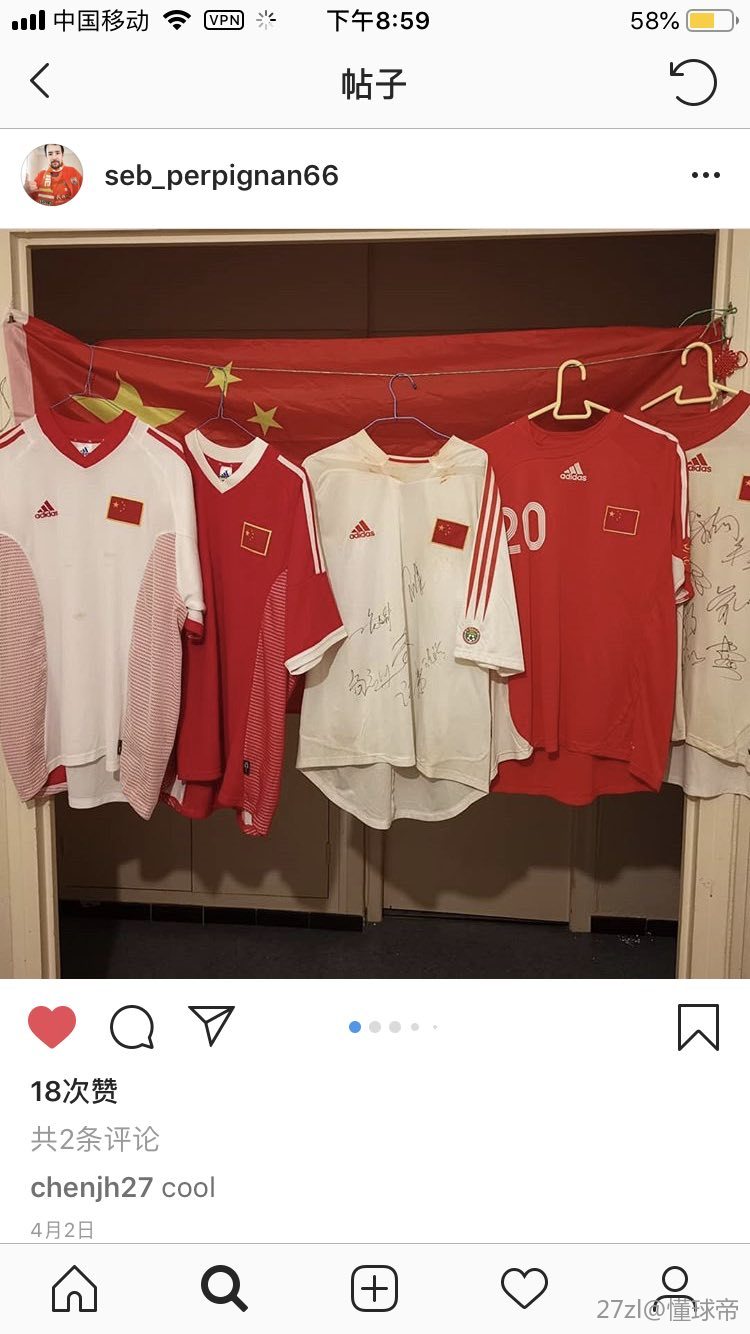This screenshot has height=1334, width=750.
Task: Open the jersey photo in the post
Action: (375, 603)
